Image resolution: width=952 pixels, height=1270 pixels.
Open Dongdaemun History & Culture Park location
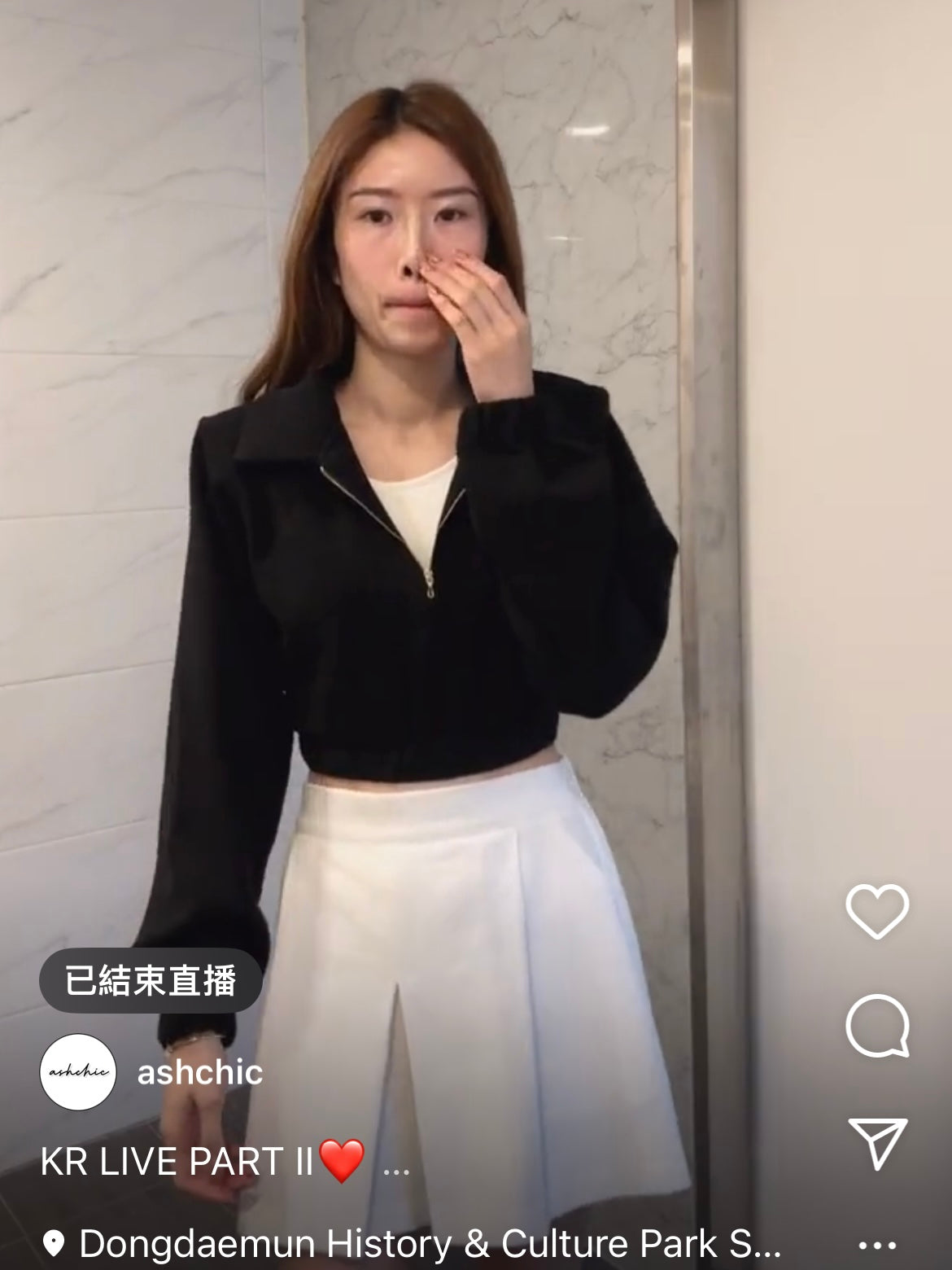[x=415, y=1245]
